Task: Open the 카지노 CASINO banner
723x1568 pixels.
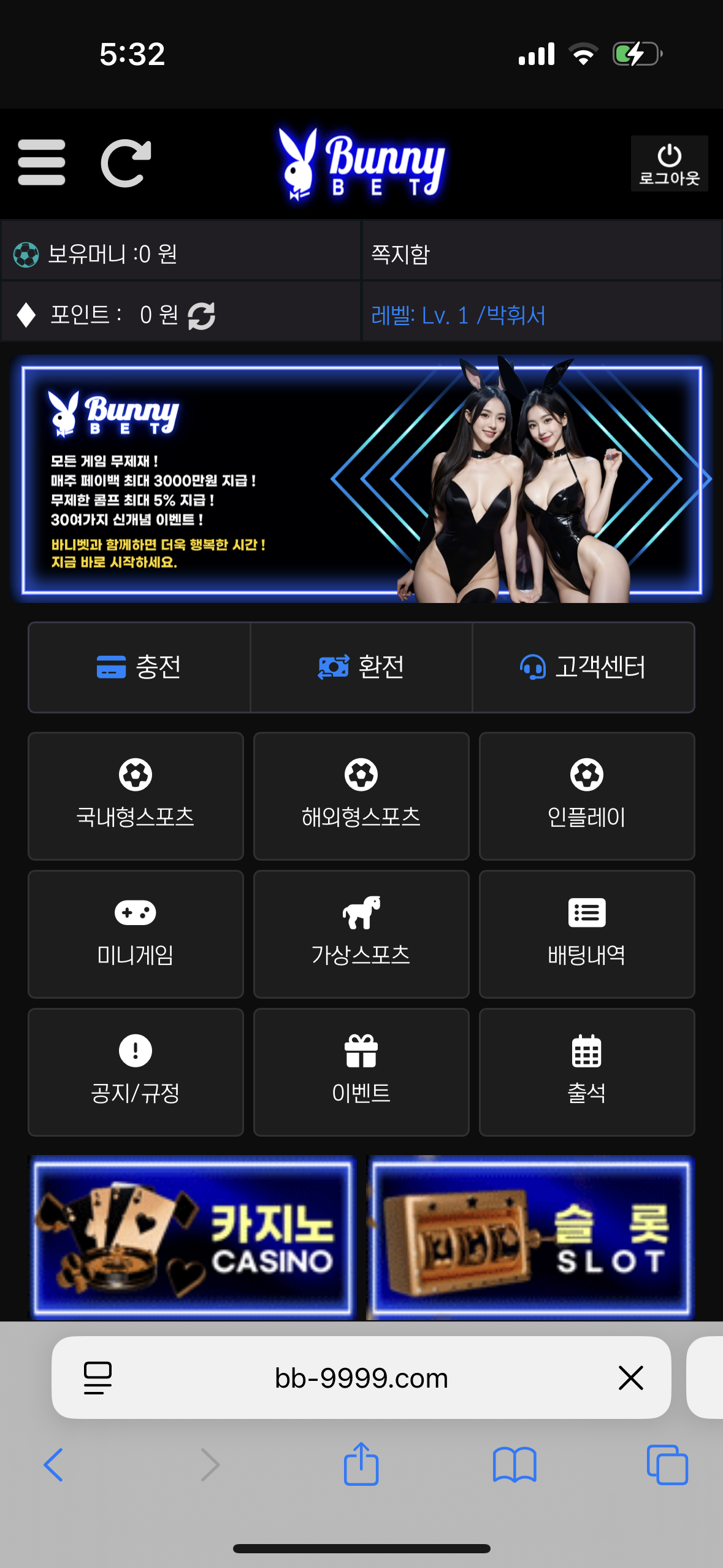Action: (x=193, y=1237)
